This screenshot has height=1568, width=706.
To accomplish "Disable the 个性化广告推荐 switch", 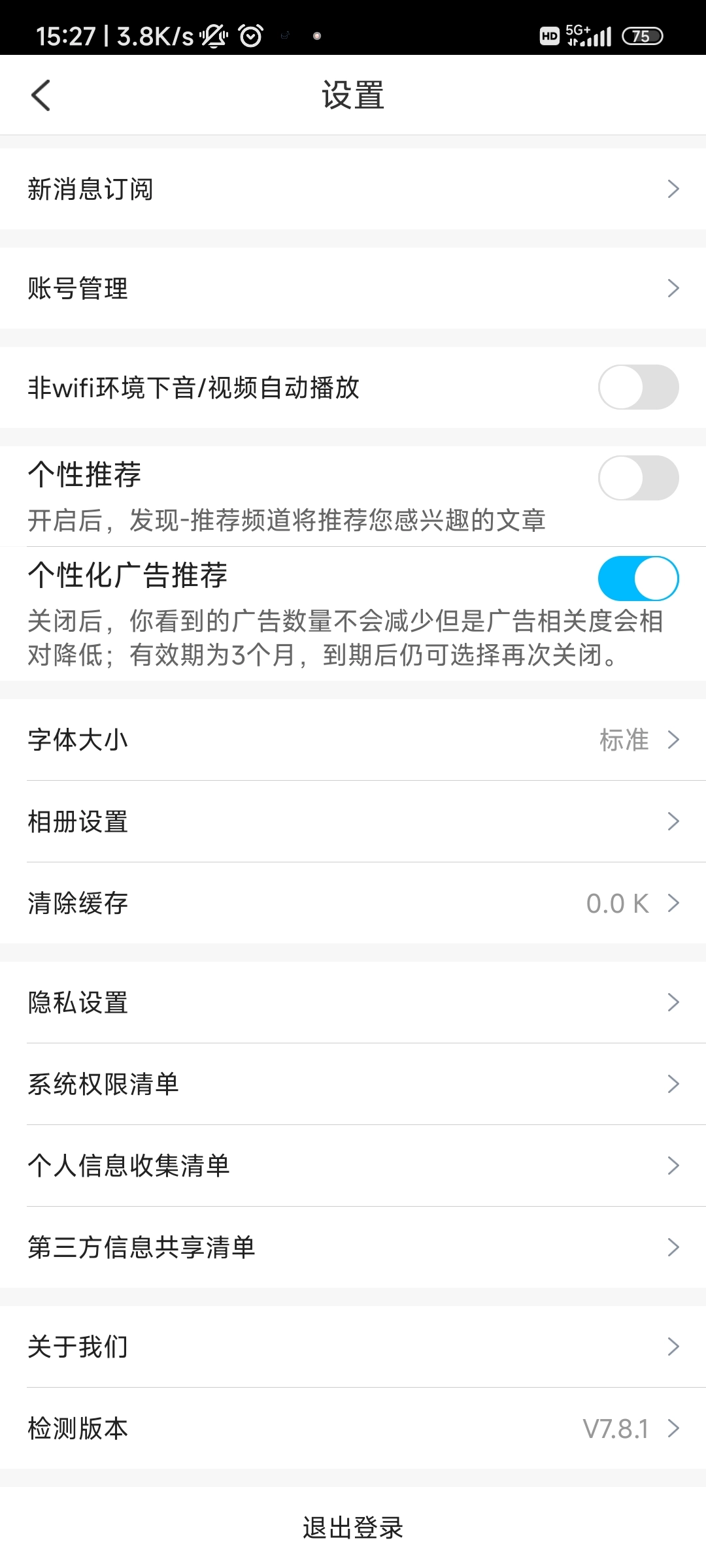I will point(638,578).
